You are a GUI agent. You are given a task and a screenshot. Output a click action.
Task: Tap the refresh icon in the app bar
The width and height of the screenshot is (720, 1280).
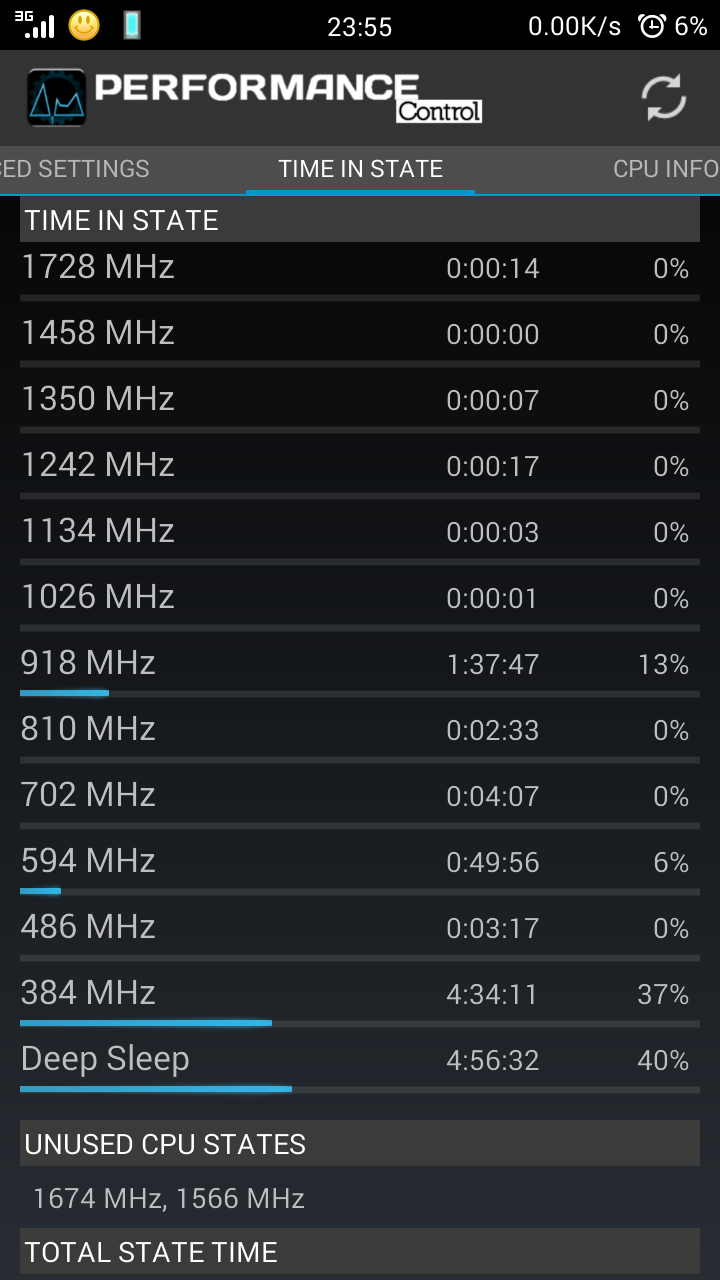663,98
